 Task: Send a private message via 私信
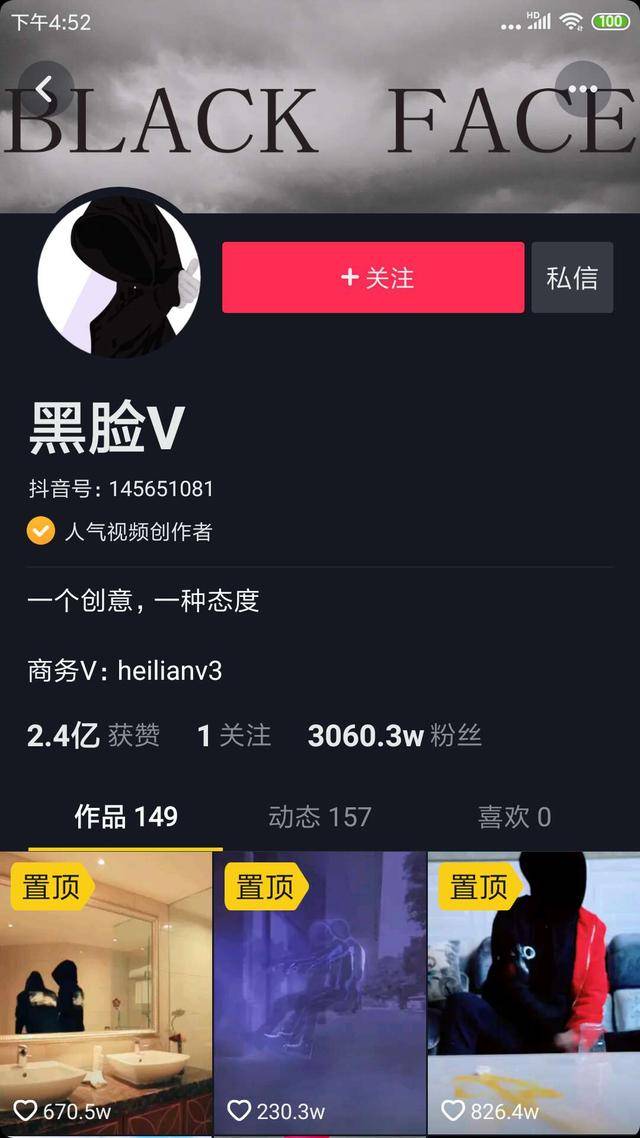[572, 277]
